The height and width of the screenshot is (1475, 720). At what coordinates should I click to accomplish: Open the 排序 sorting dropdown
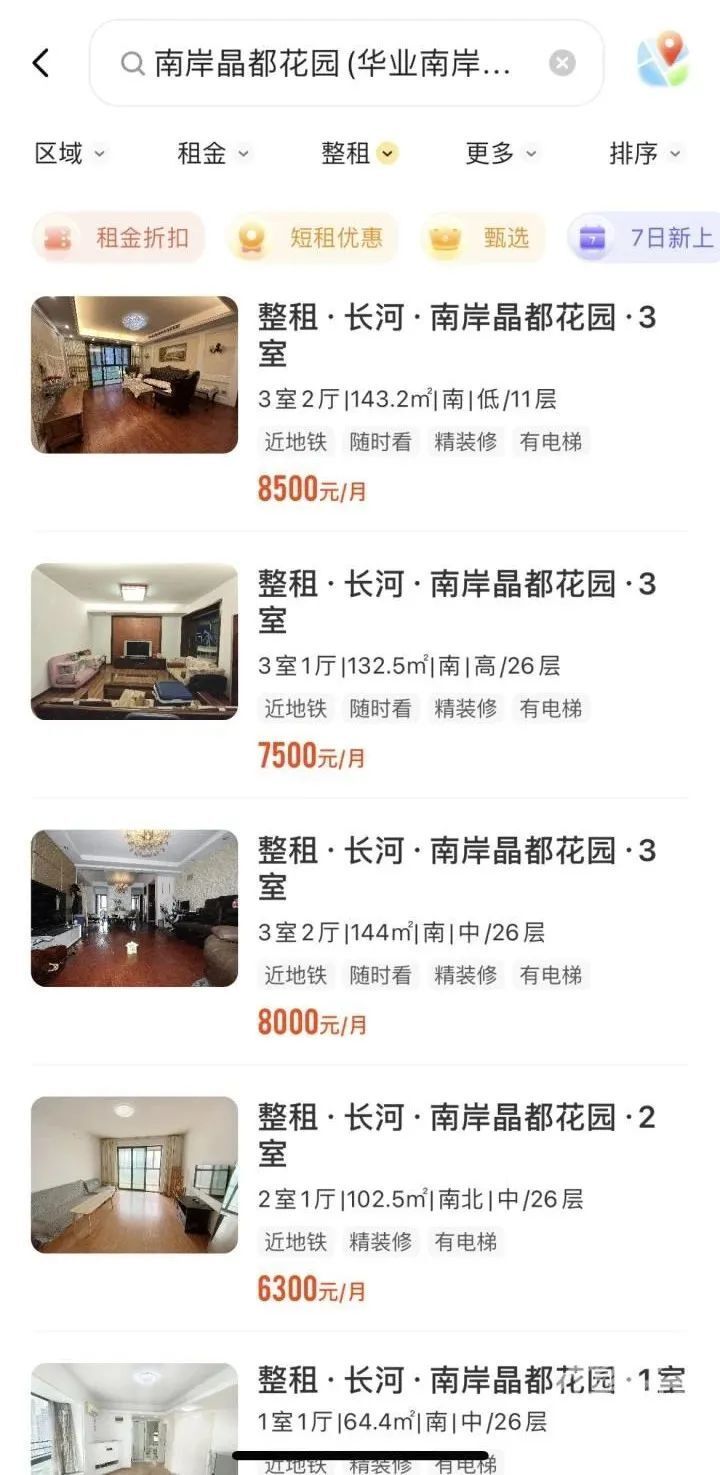pyautogui.click(x=645, y=154)
